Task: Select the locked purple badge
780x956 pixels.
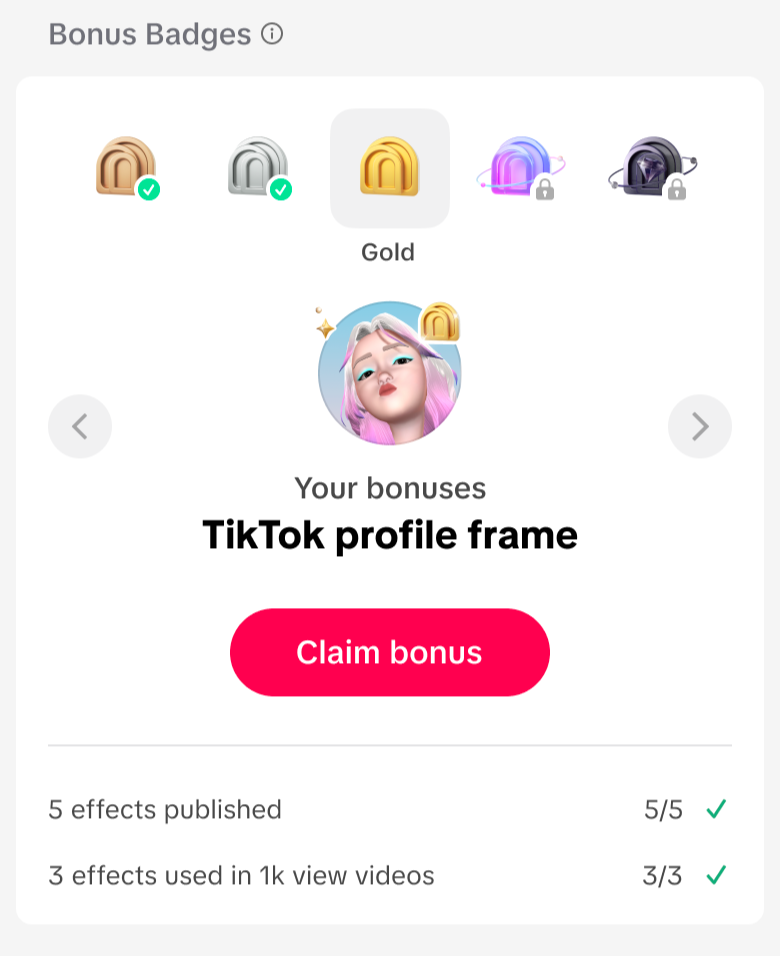Action: [x=520, y=167]
